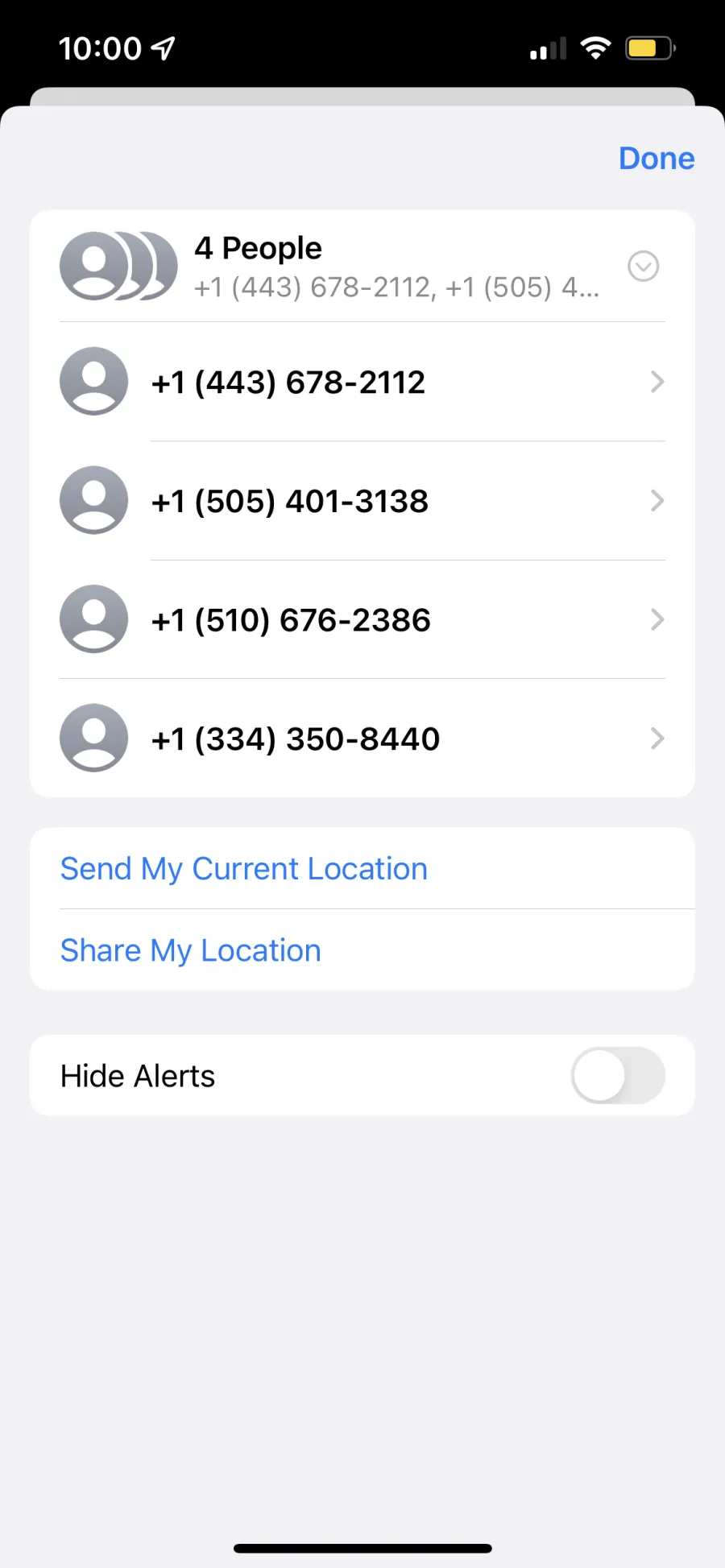Open contact +1 (334) 350-8440

point(362,738)
